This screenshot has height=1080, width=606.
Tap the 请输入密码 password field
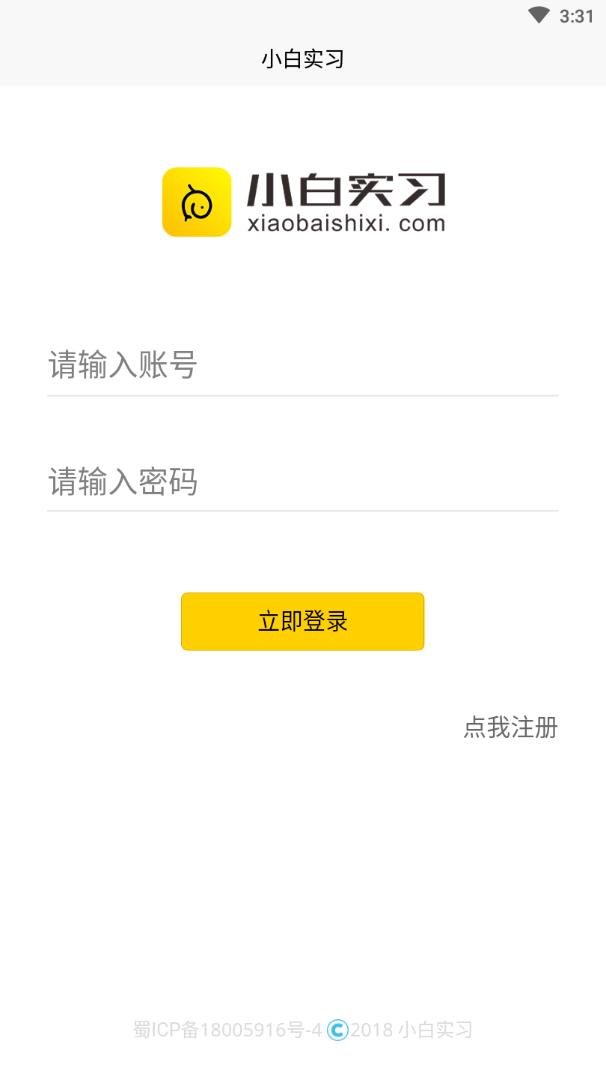point(302,483)
